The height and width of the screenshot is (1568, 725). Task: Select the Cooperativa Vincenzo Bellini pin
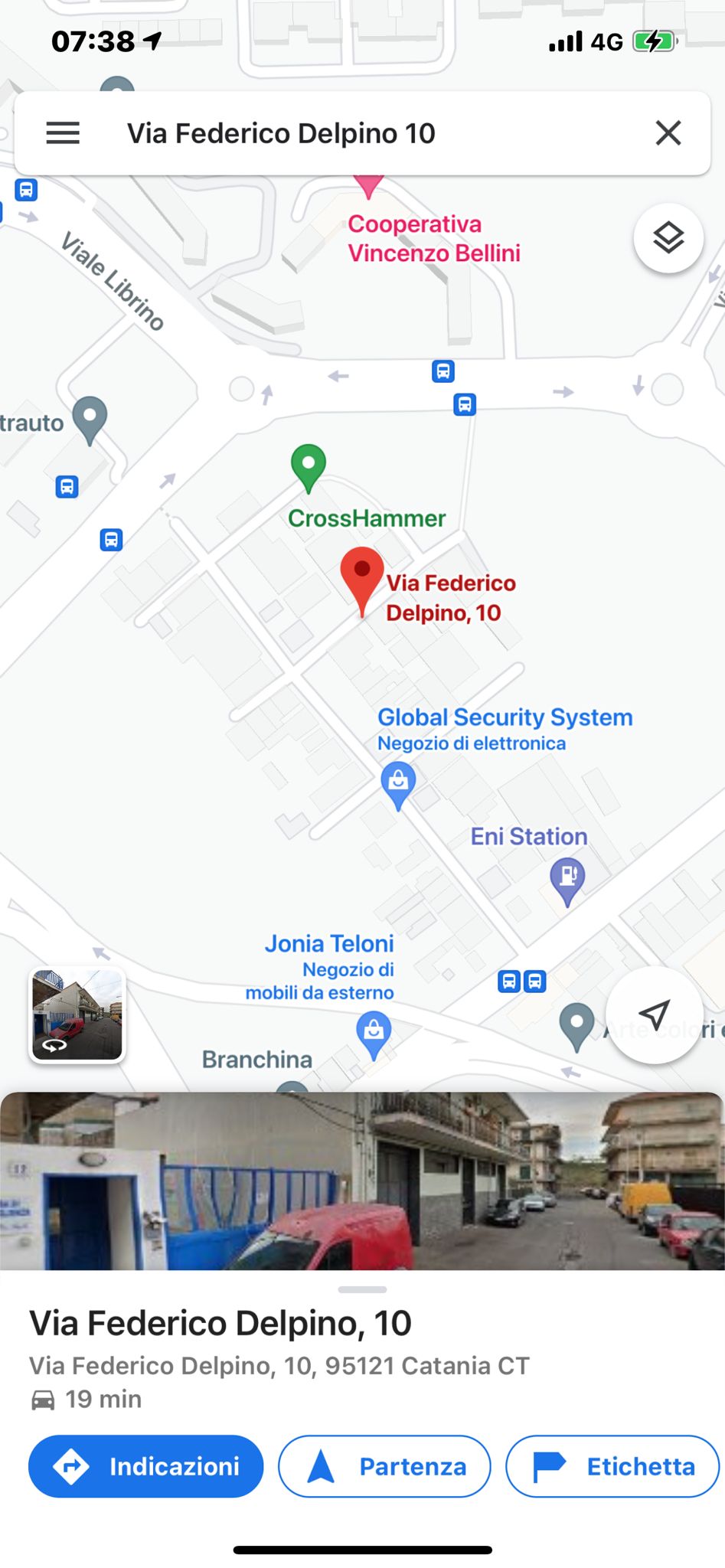coord(368,185)
